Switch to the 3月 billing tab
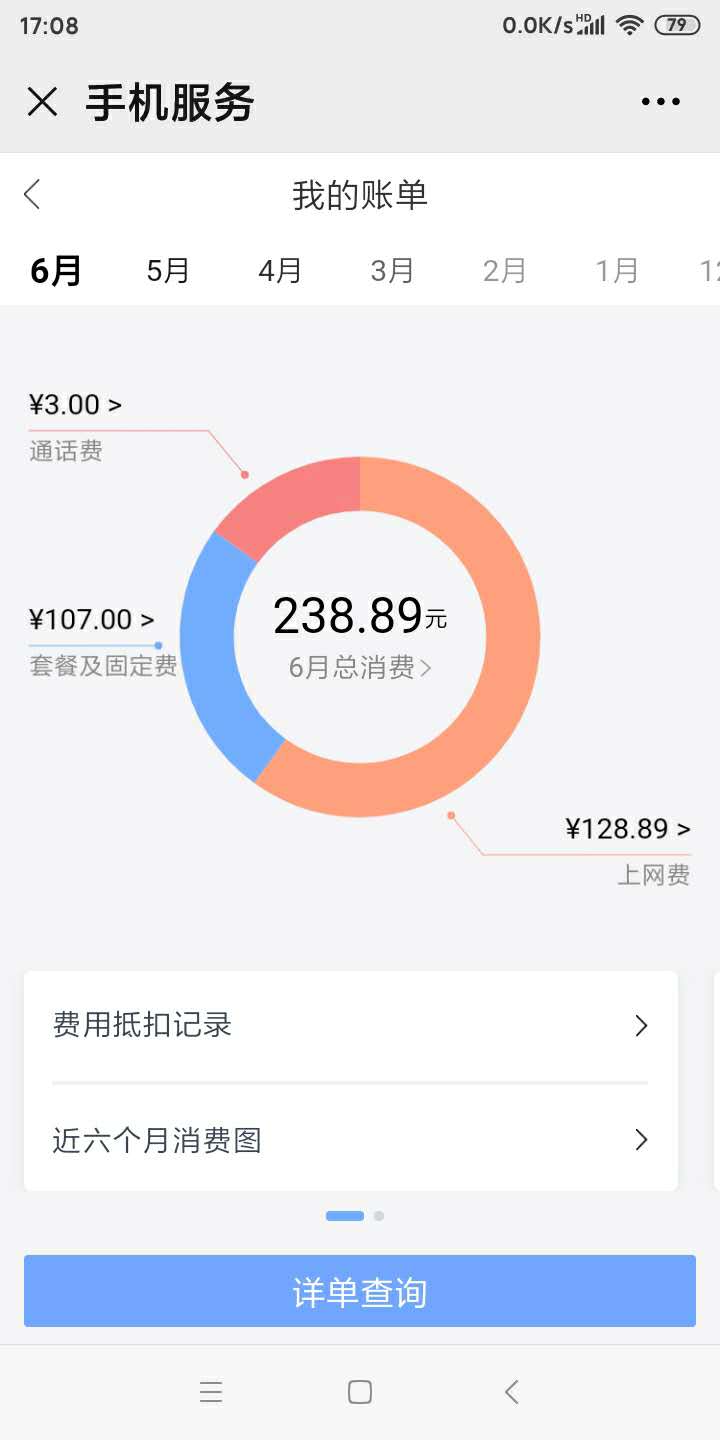Screen dimensions: 720x1440 (x=392, y=270)
